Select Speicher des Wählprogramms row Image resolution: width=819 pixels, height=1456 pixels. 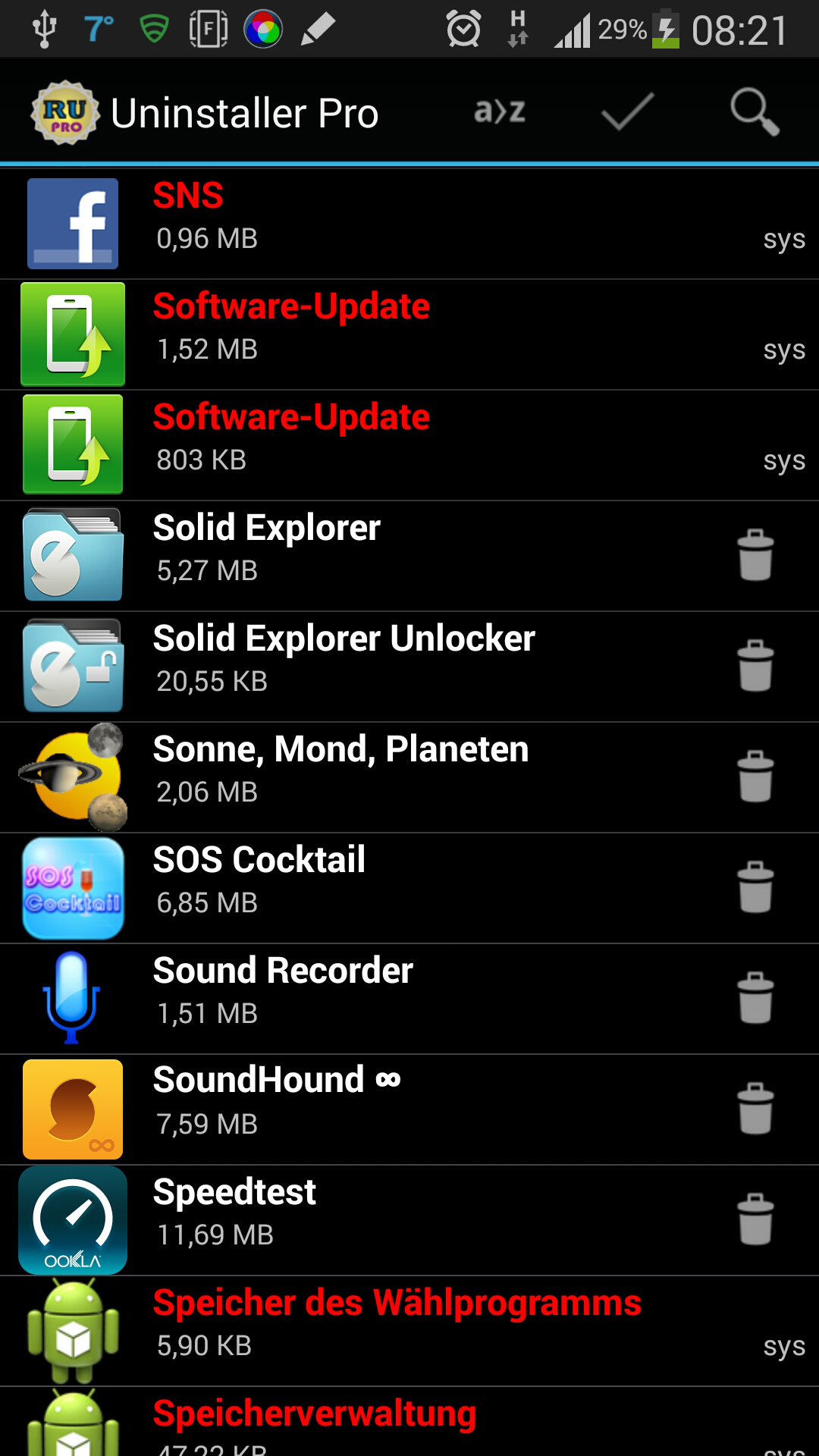(x=409, y=1331)
